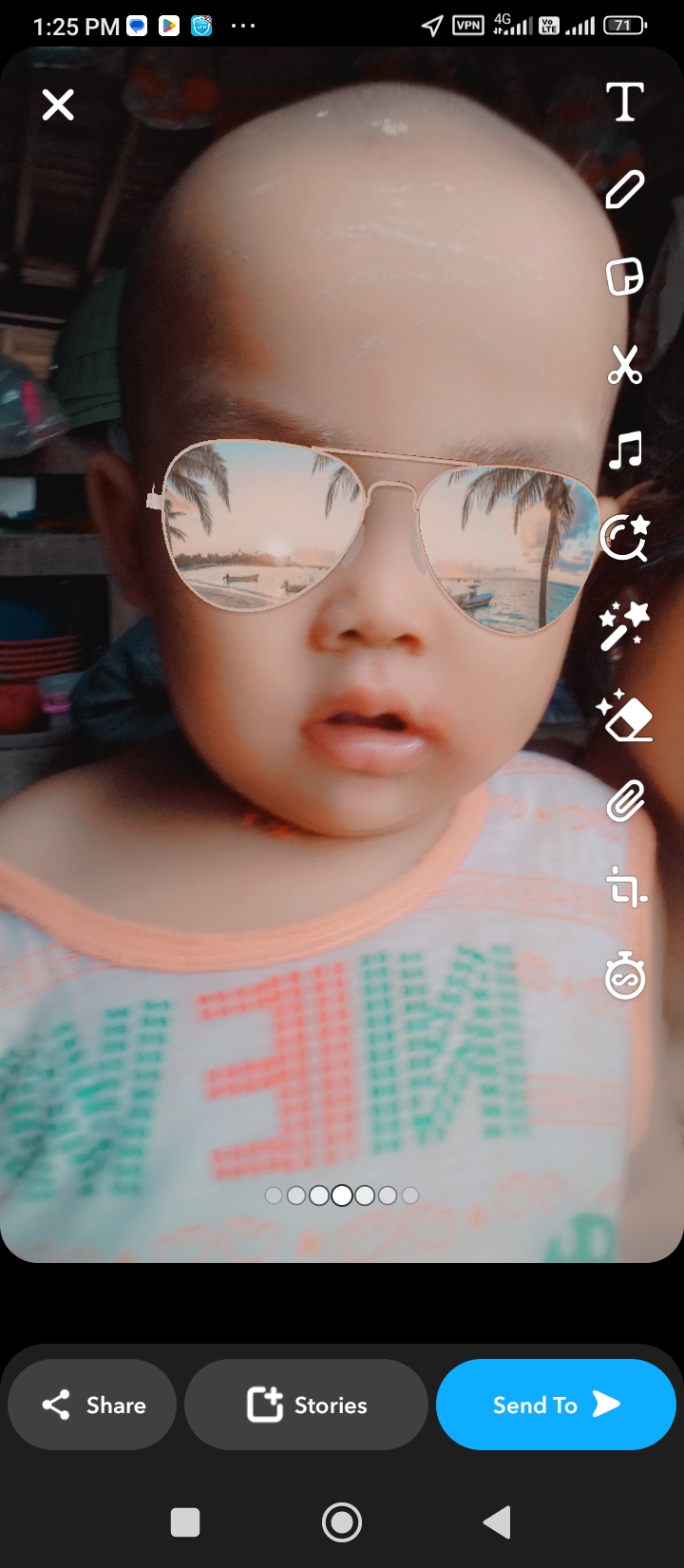The height and width of the screenshot is (1568, 684).
Task: Open the lens search star icon
Action: (x=624, y=539)
